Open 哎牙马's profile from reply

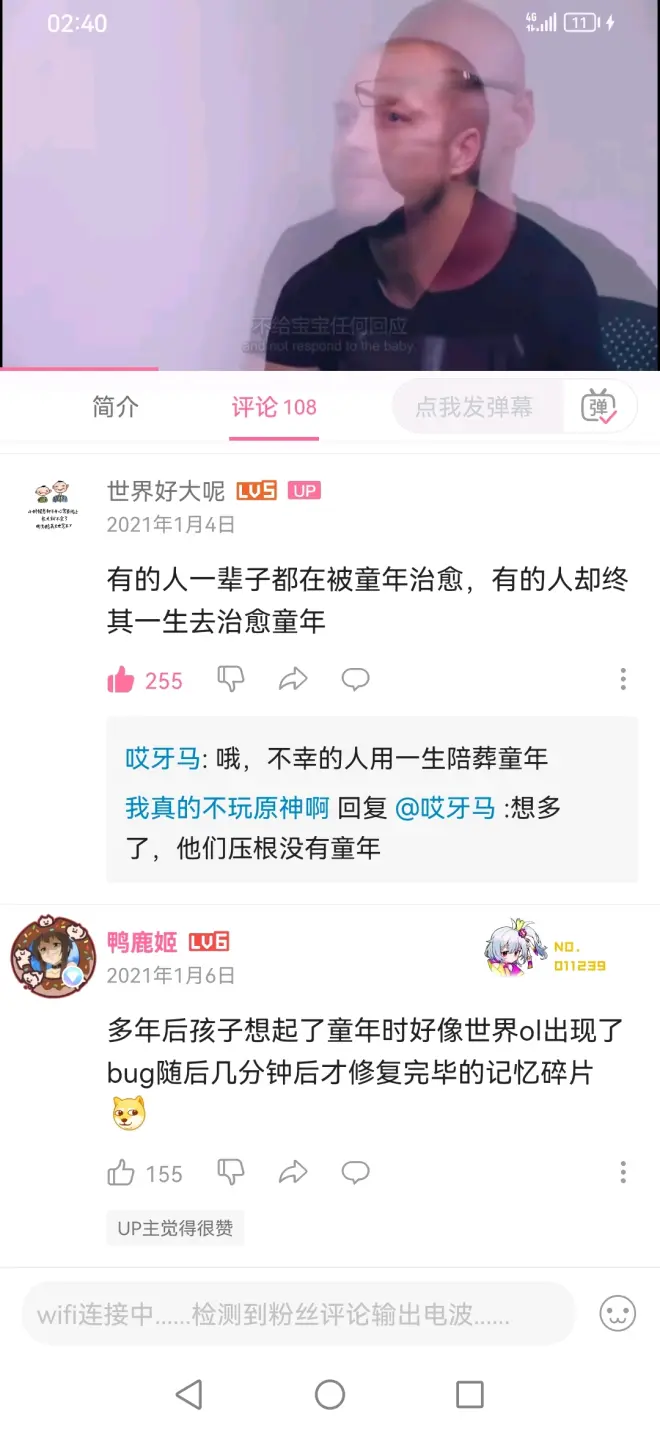click(162, 759)
